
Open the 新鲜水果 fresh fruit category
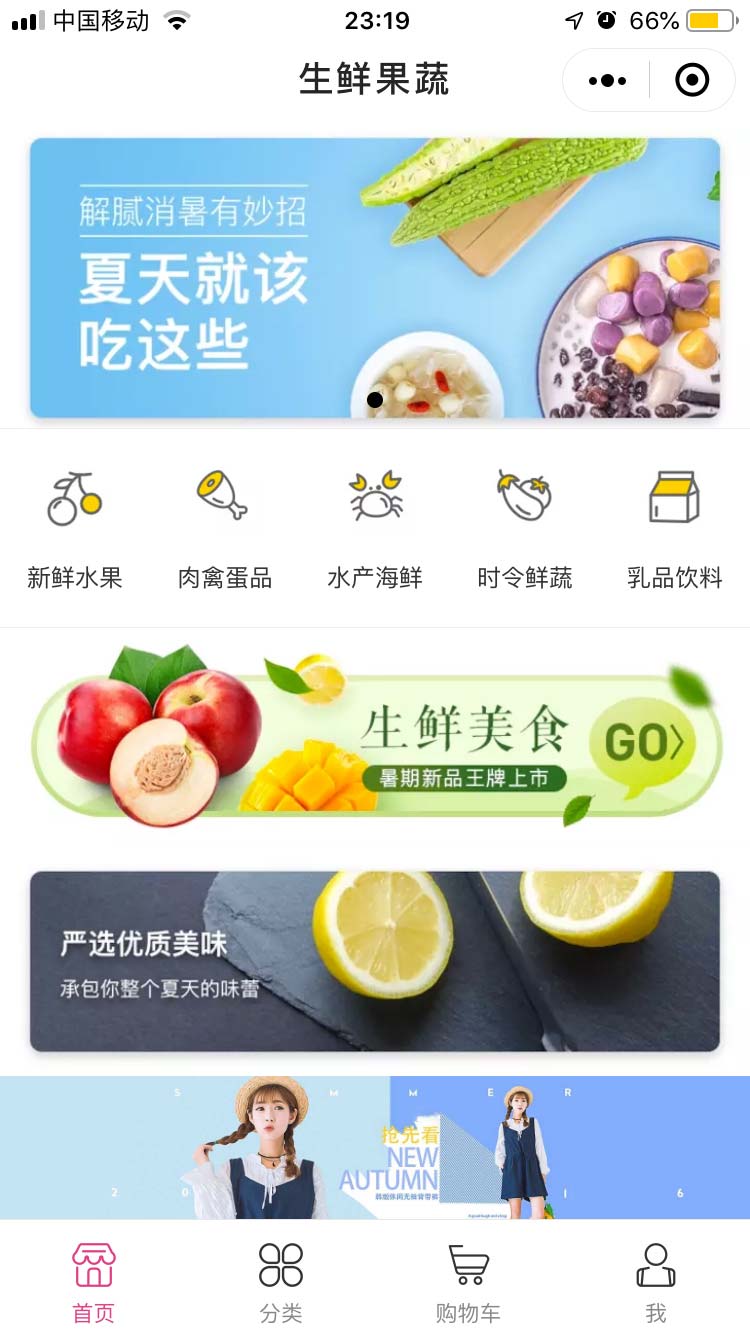(x=75, y=520)
